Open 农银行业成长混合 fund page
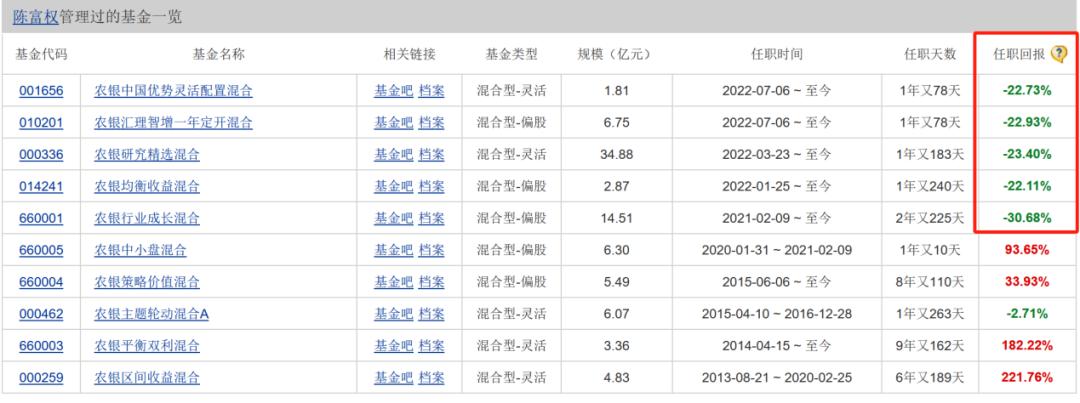The height and width of the screenshot is (403, 1080). (x=147, y=218)
